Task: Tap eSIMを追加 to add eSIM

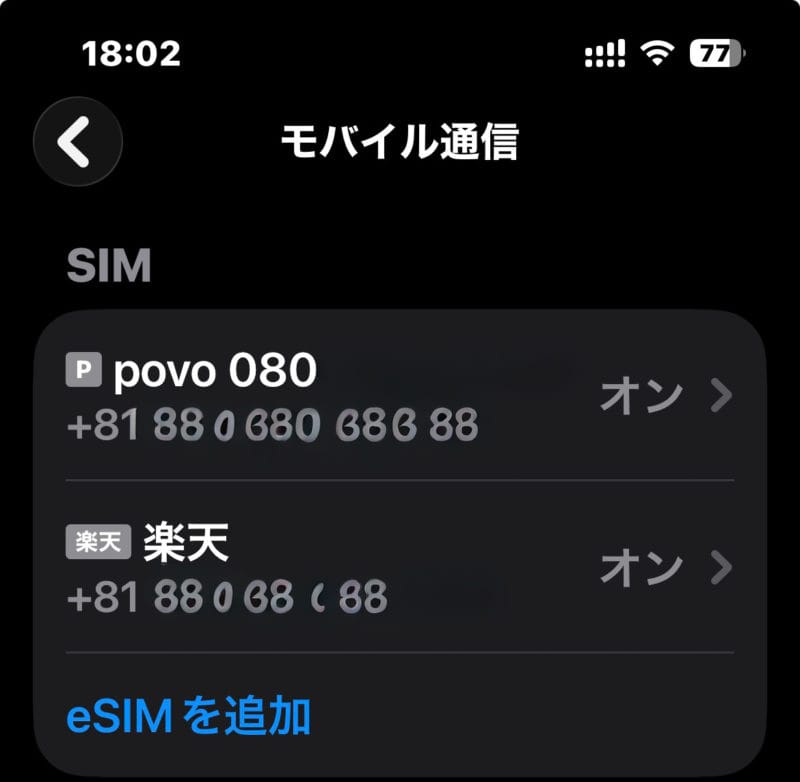Action: point(189,716)
